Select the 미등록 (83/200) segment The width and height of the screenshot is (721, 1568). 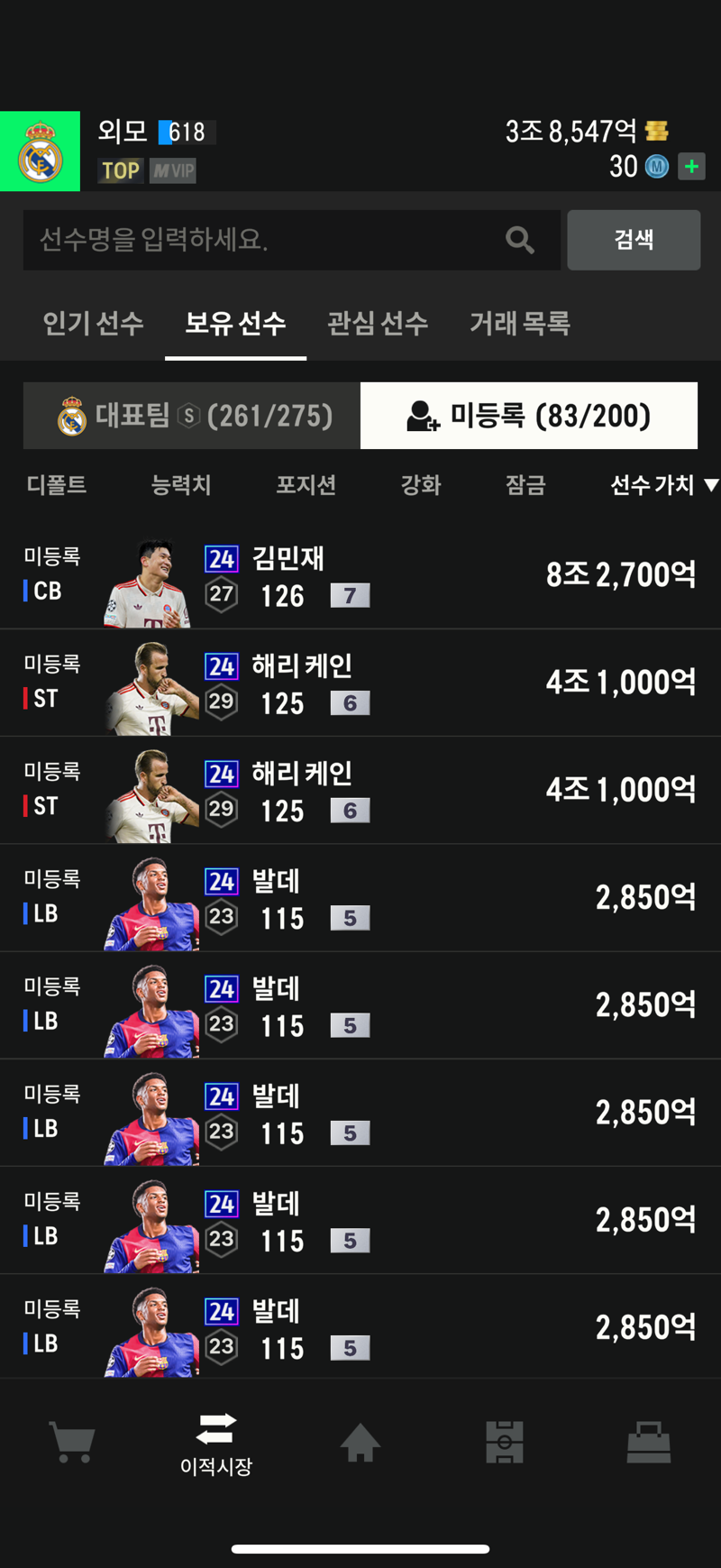[529, 416]
